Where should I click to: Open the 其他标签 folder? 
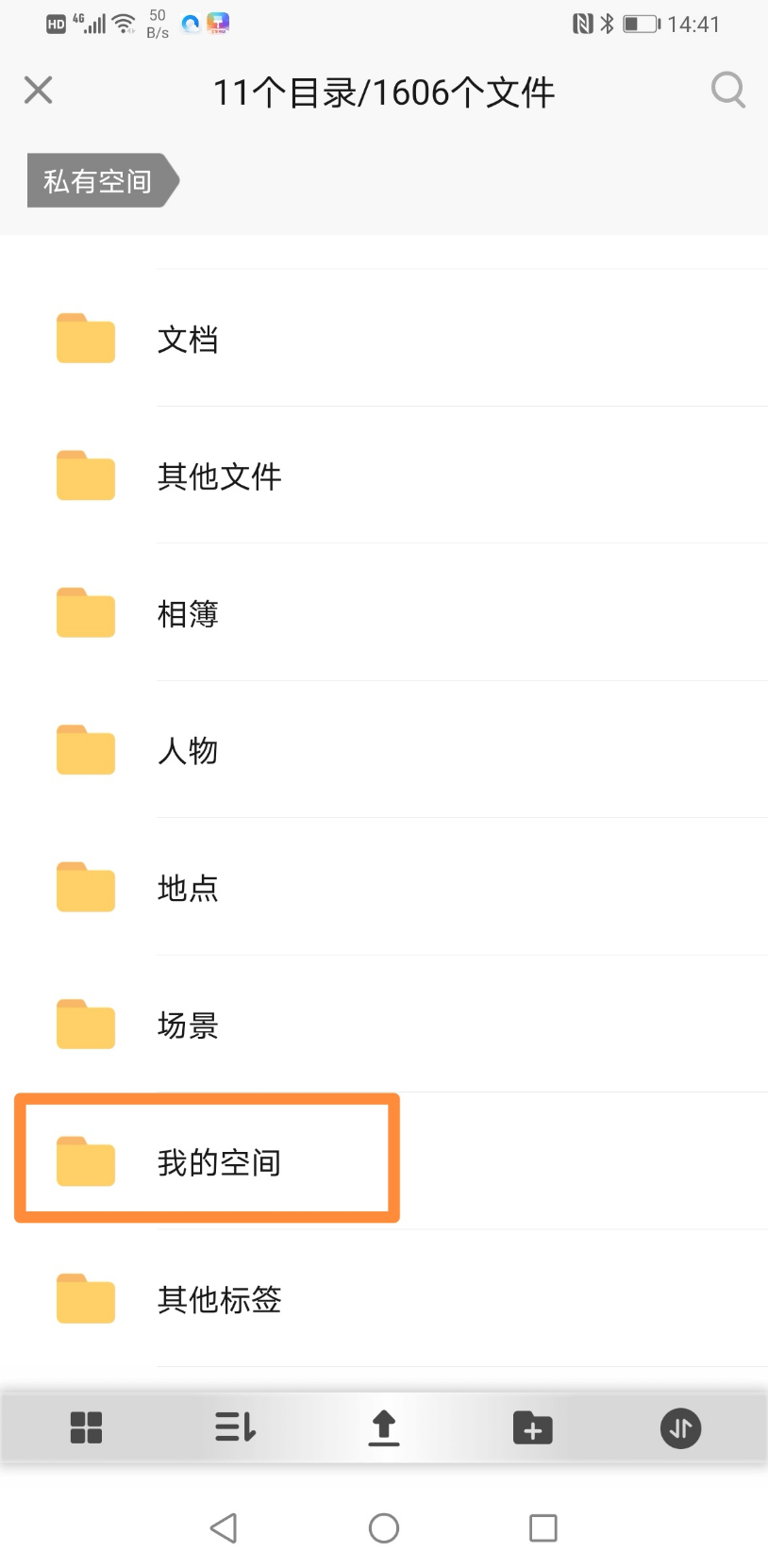click(219, 1299)
